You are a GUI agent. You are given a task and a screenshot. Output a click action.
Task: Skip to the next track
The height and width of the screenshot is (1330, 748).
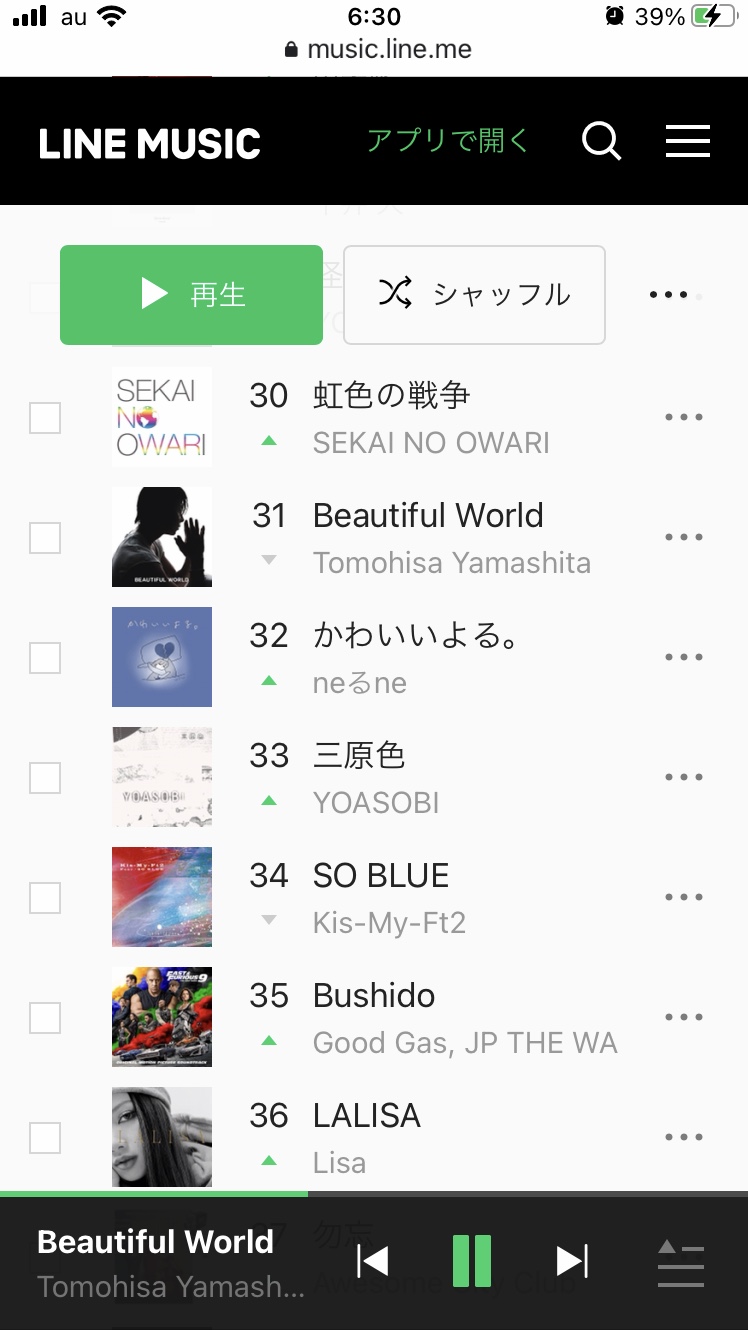[x=572, y=1261]
